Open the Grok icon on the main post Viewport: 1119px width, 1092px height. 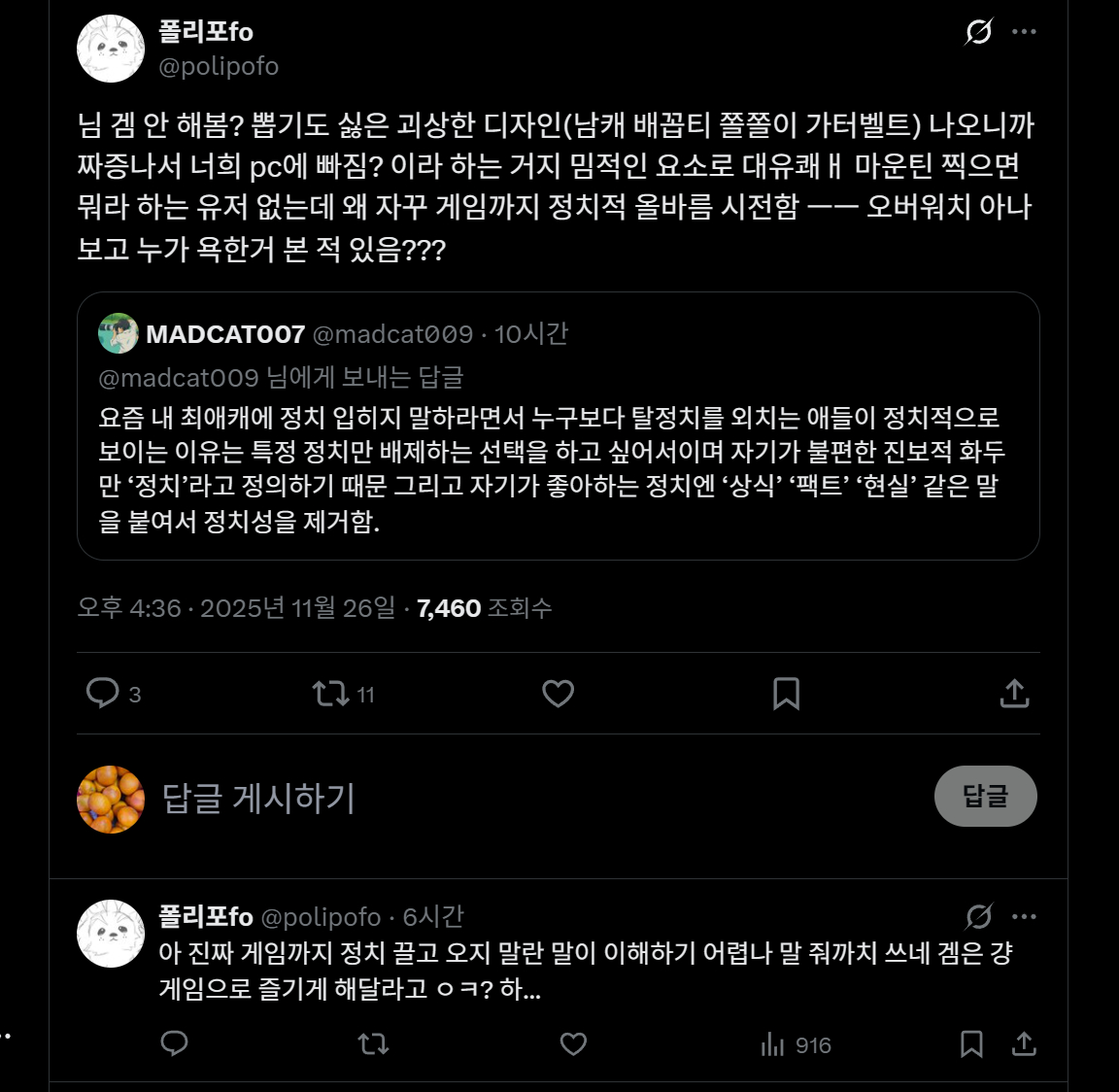pyautogui.click(x=978, y=32)
